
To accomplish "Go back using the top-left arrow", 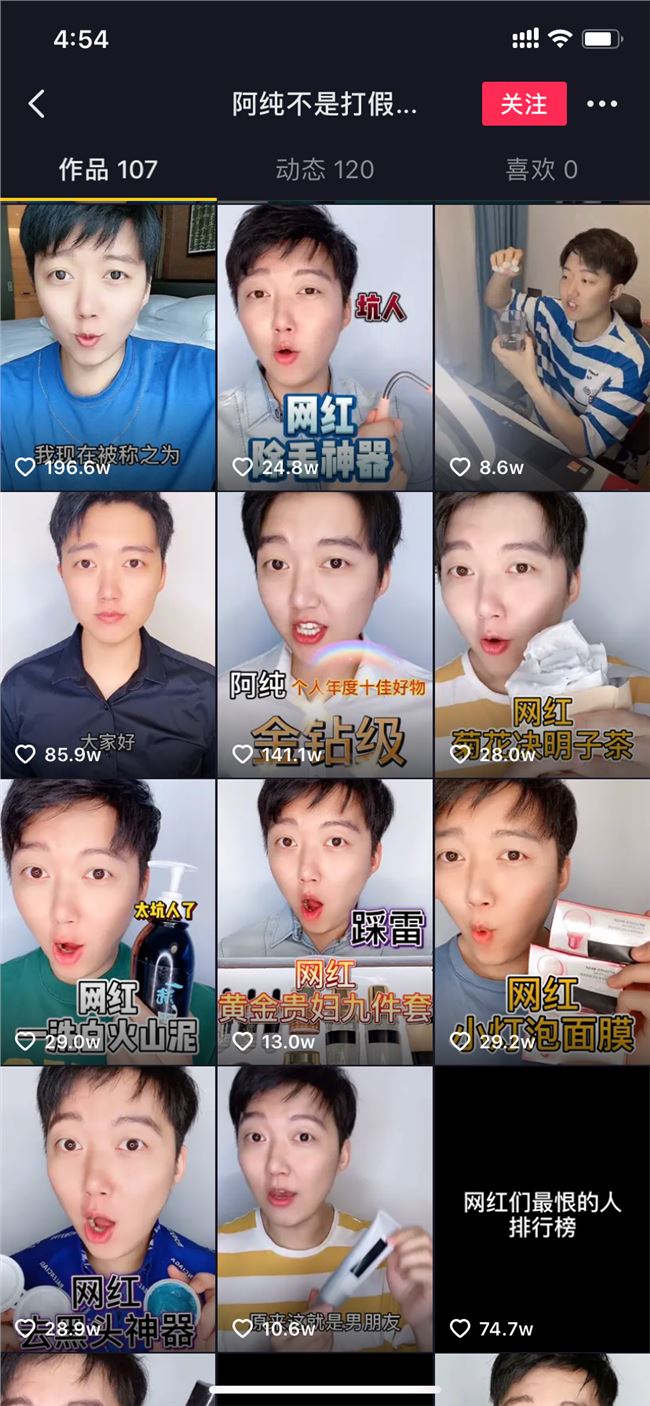I will [37, 104].
